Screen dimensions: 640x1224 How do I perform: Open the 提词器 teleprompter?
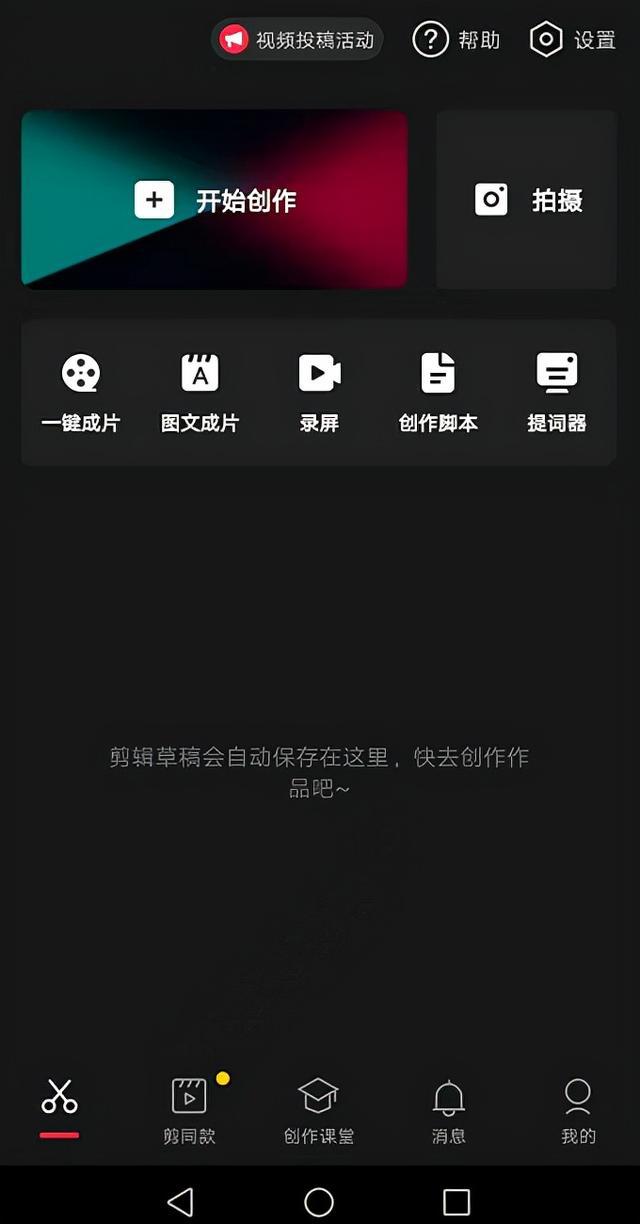point(557,393)
